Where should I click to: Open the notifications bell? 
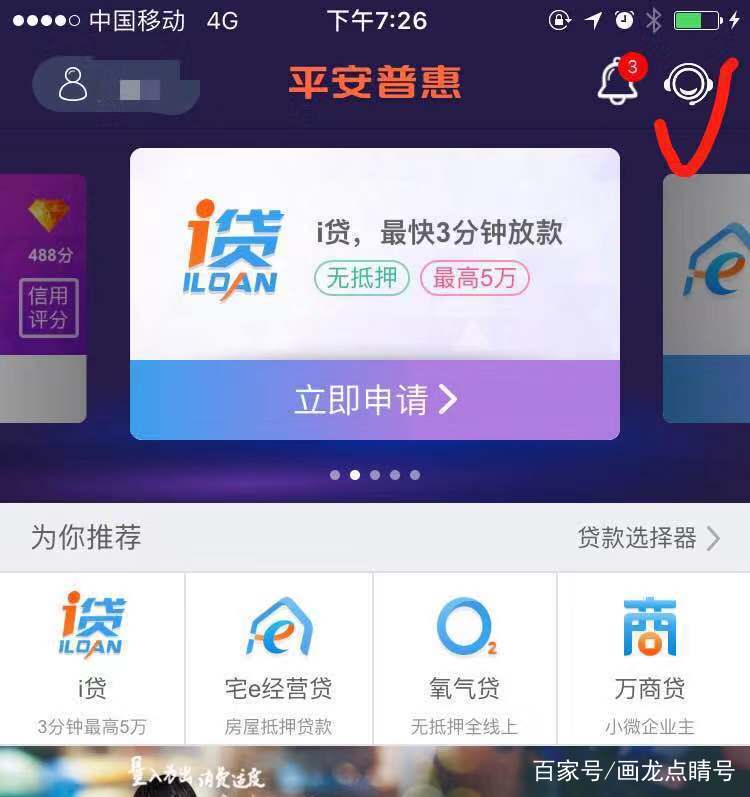(617, 84)
